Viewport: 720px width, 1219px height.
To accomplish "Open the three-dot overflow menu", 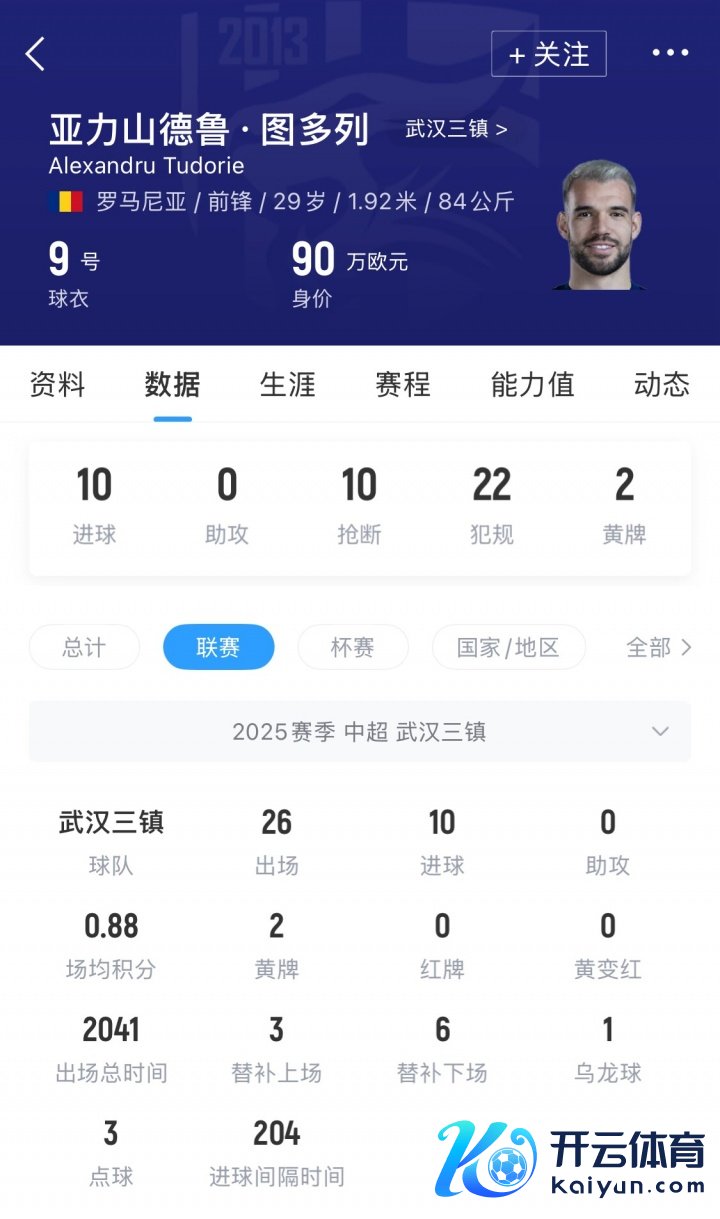I will 670,54.
